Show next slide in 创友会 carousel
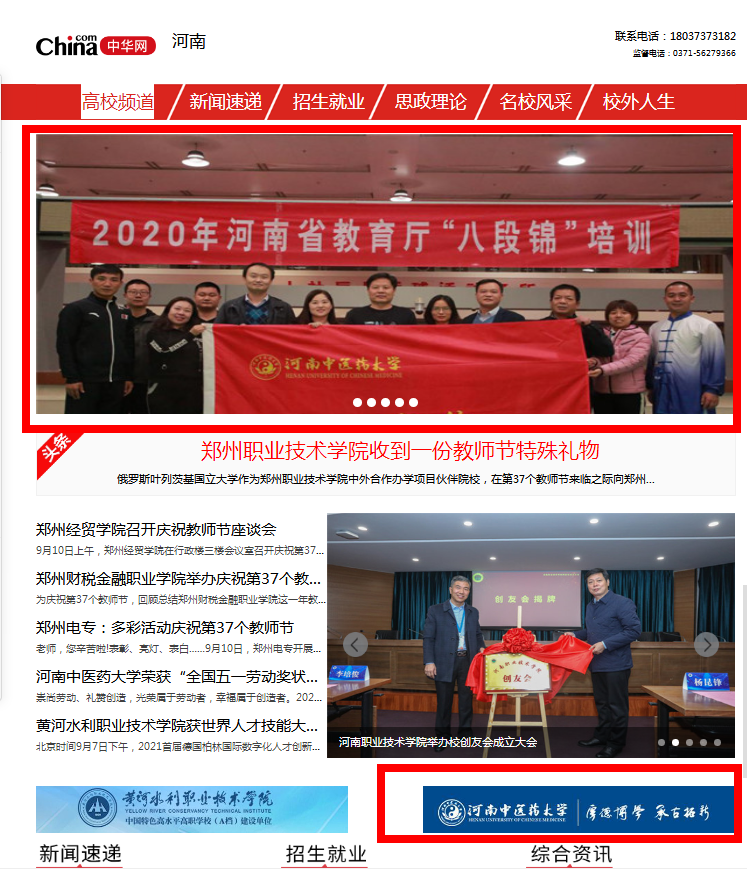This screenshot has height=874, width=747. pyautogui.click(x=706, y=644)
